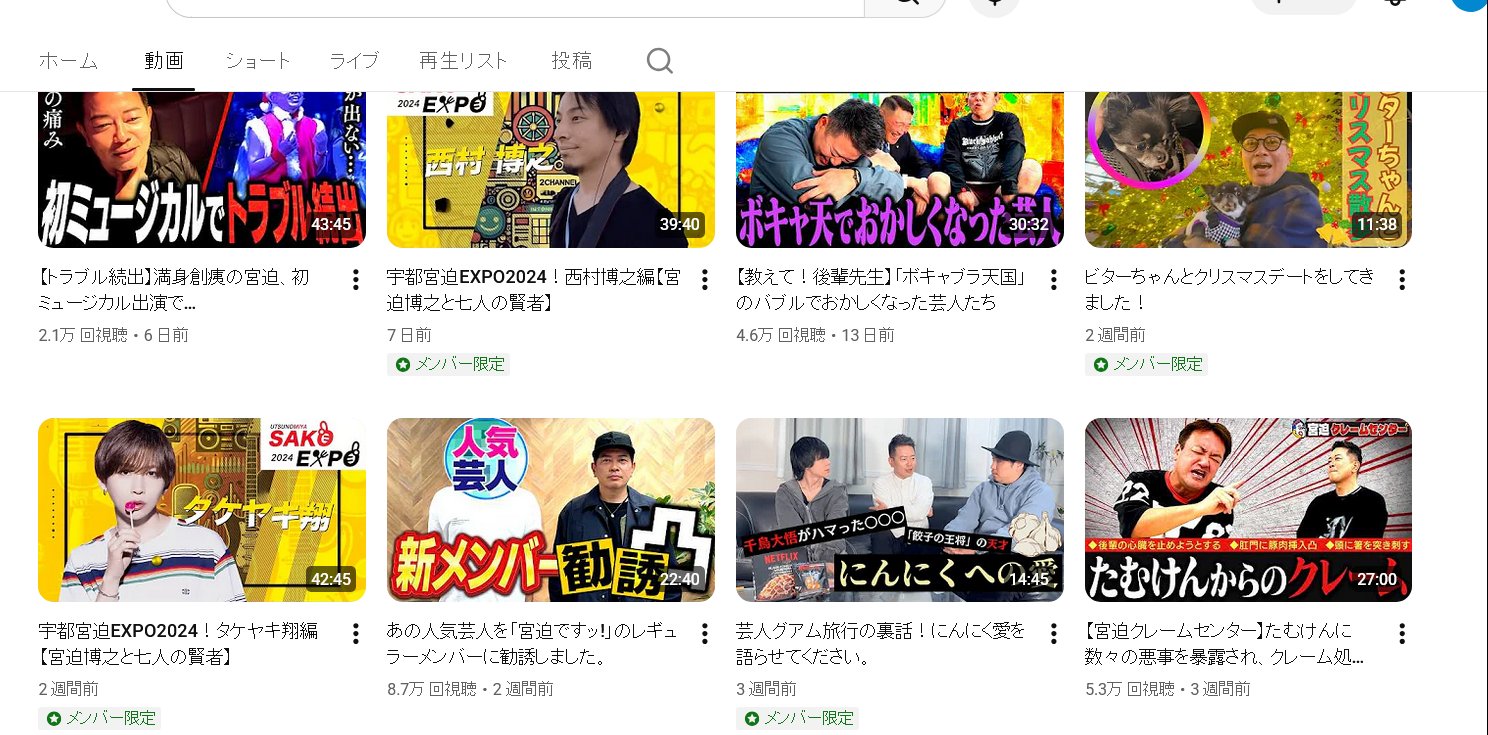
Task: Play the 初ミュージカルでトラブル続出 video
Action: coord(201,168)
